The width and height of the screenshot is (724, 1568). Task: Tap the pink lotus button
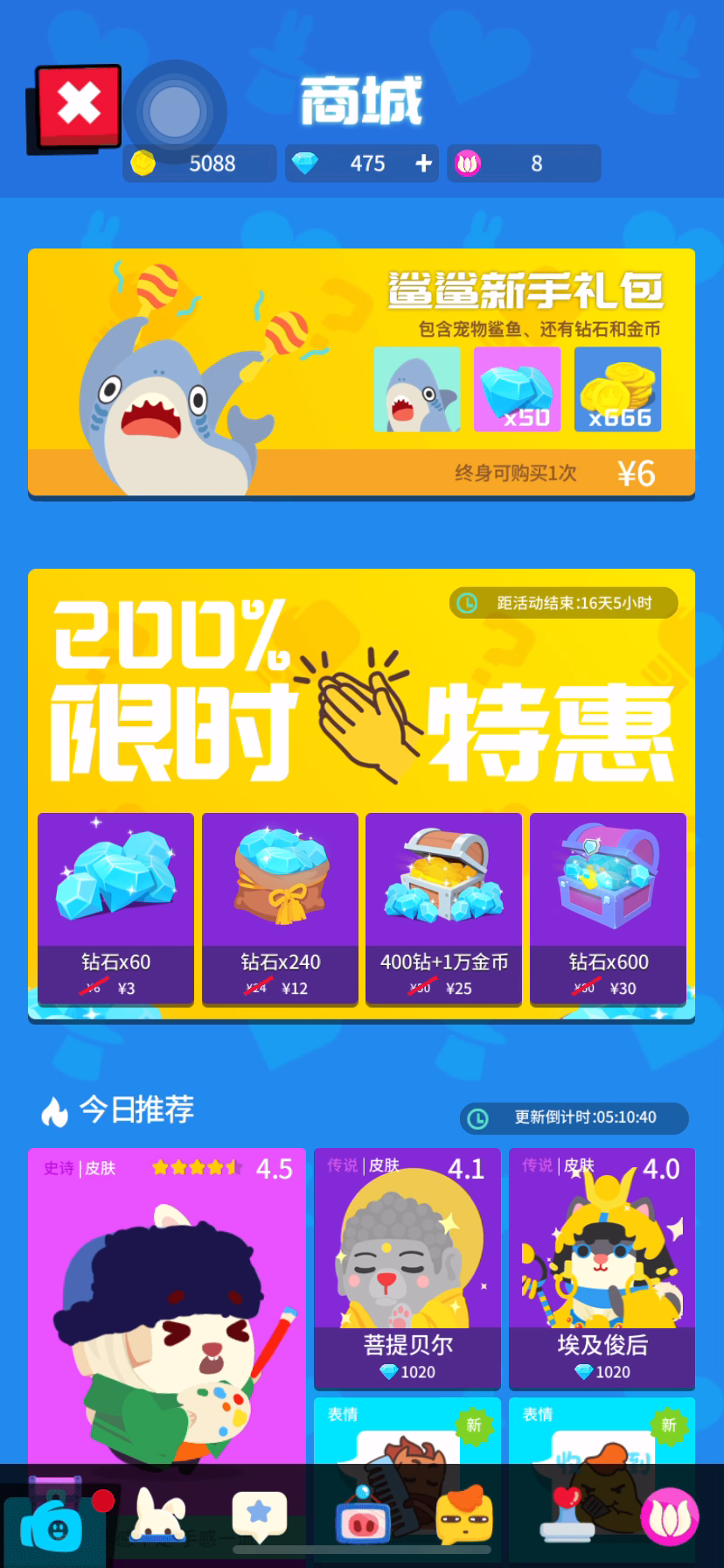(669, 1516)
